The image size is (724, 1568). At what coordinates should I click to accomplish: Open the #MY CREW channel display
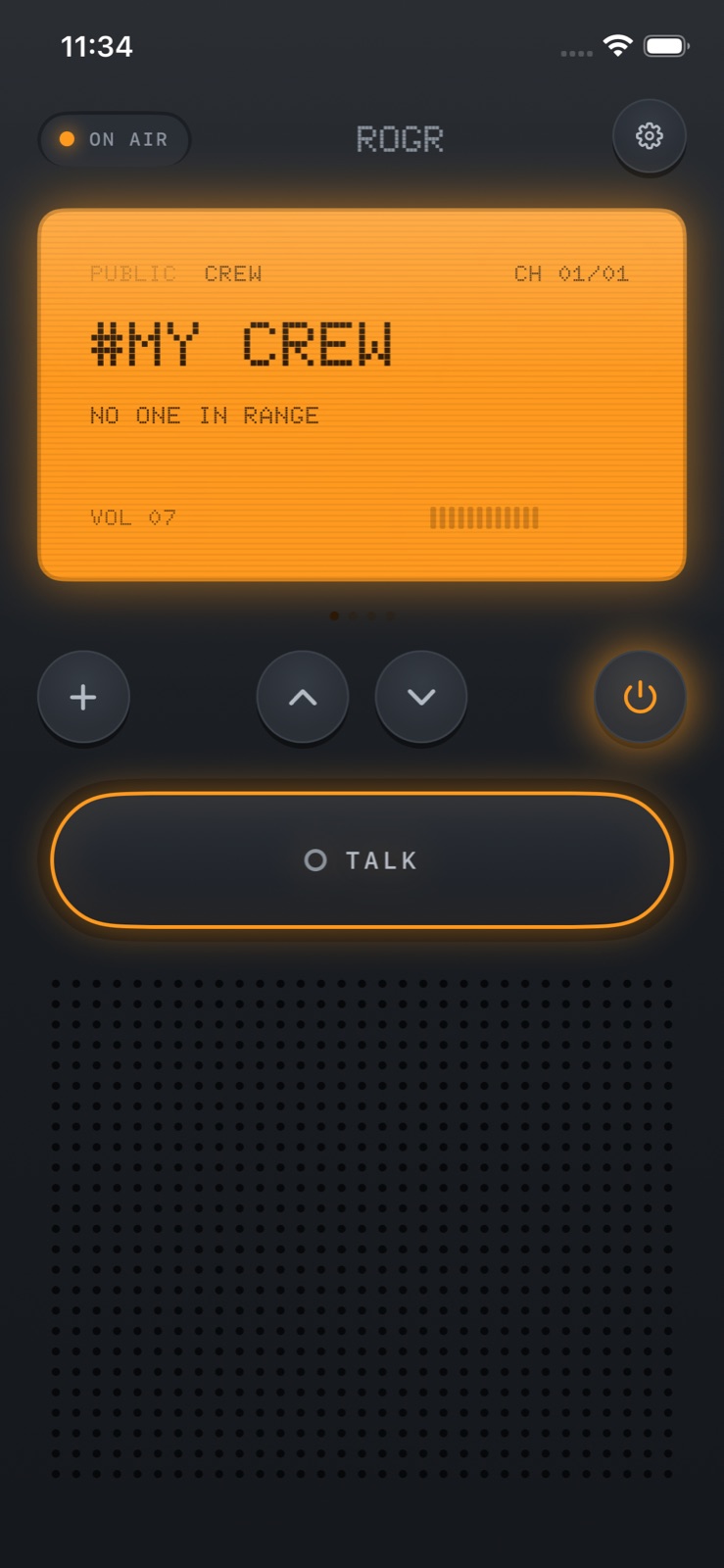[362, 394]
